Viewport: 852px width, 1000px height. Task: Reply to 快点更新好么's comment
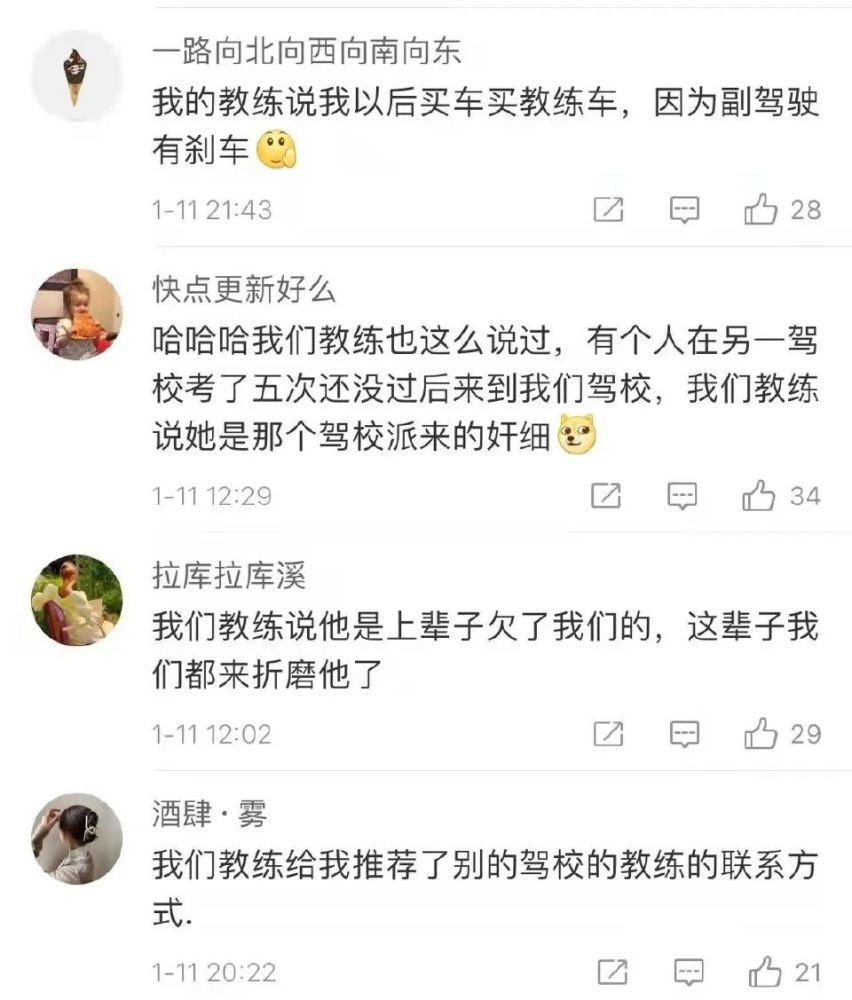683,495
